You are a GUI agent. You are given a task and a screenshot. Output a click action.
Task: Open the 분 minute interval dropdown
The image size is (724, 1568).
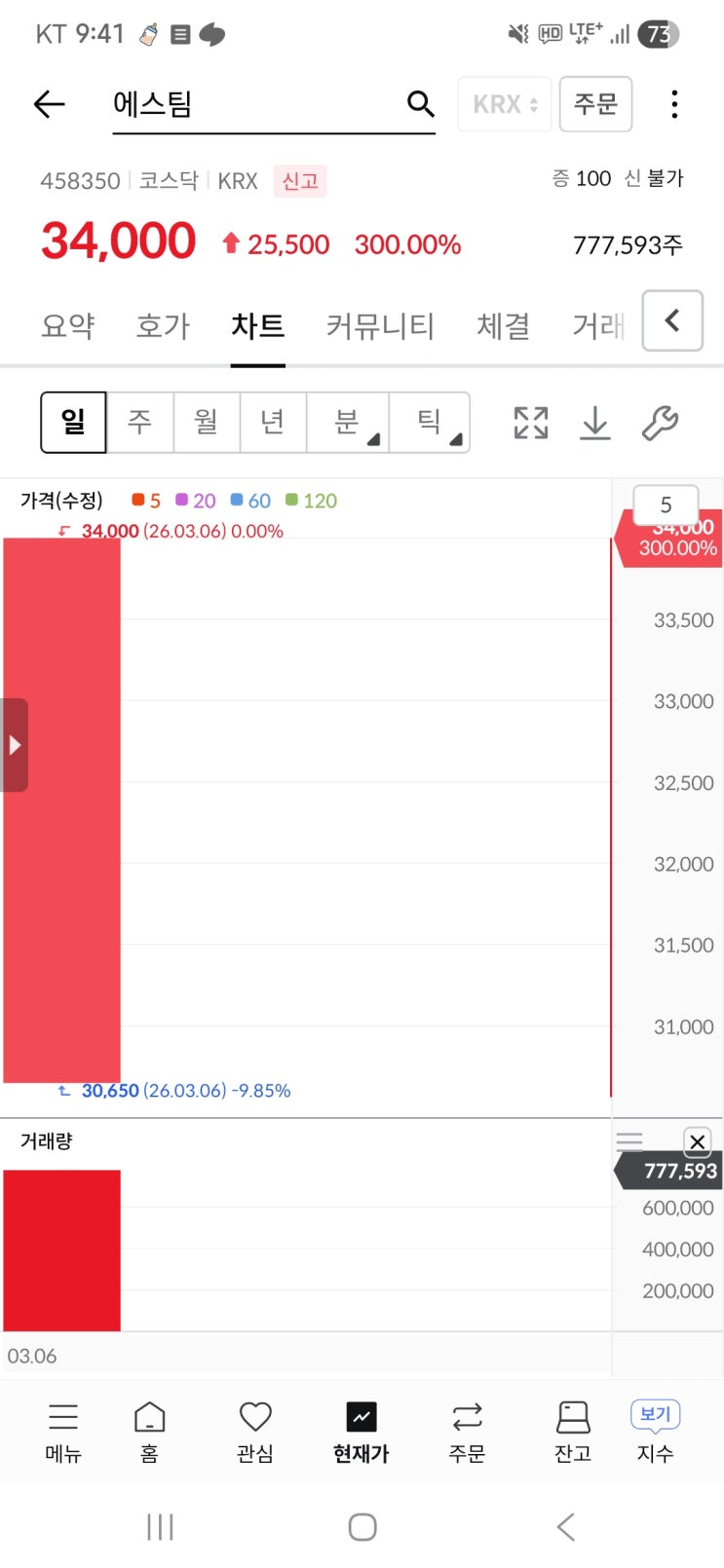pos(348,422)
